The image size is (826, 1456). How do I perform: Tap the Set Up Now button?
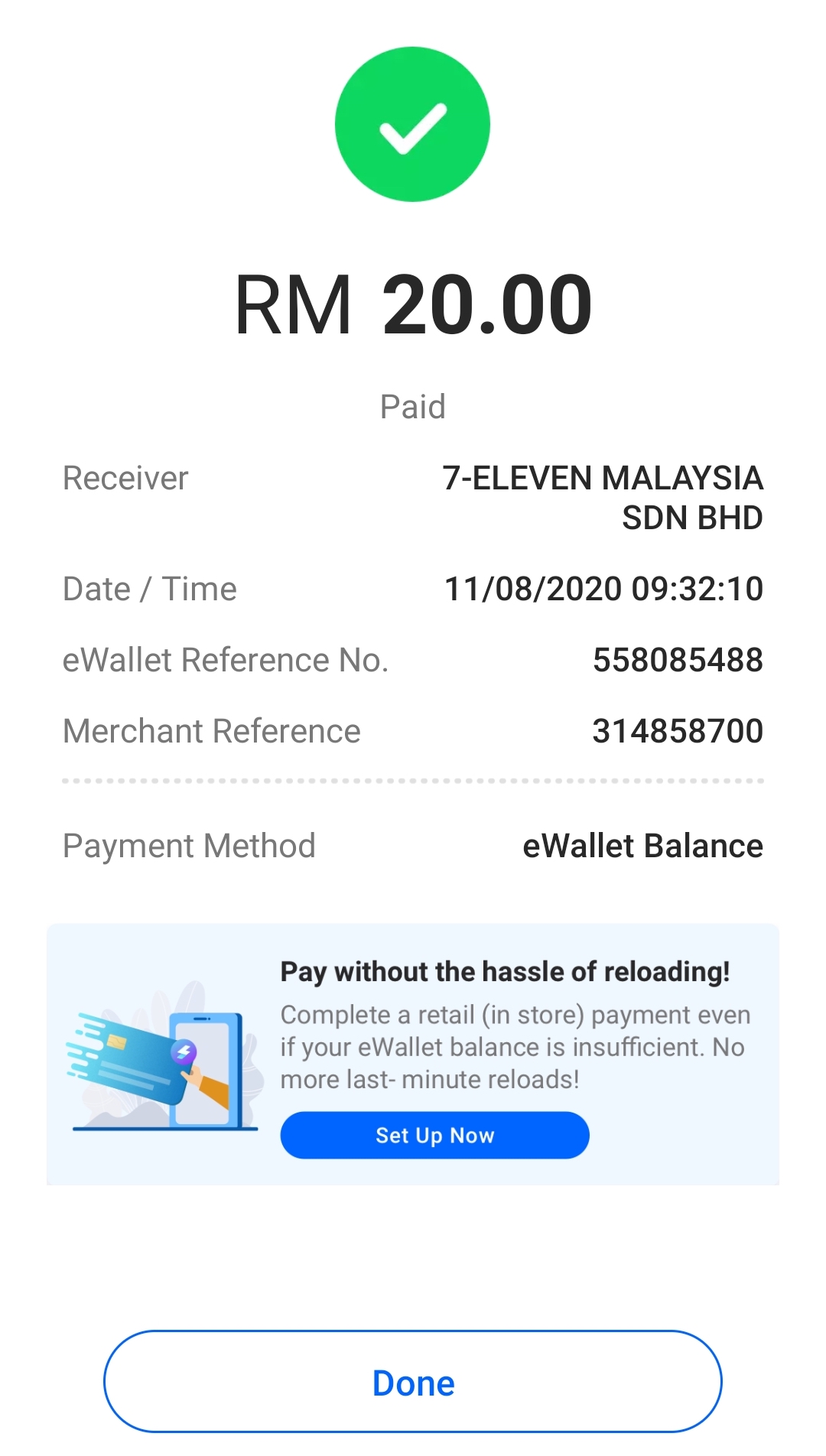click(434, 1135)
